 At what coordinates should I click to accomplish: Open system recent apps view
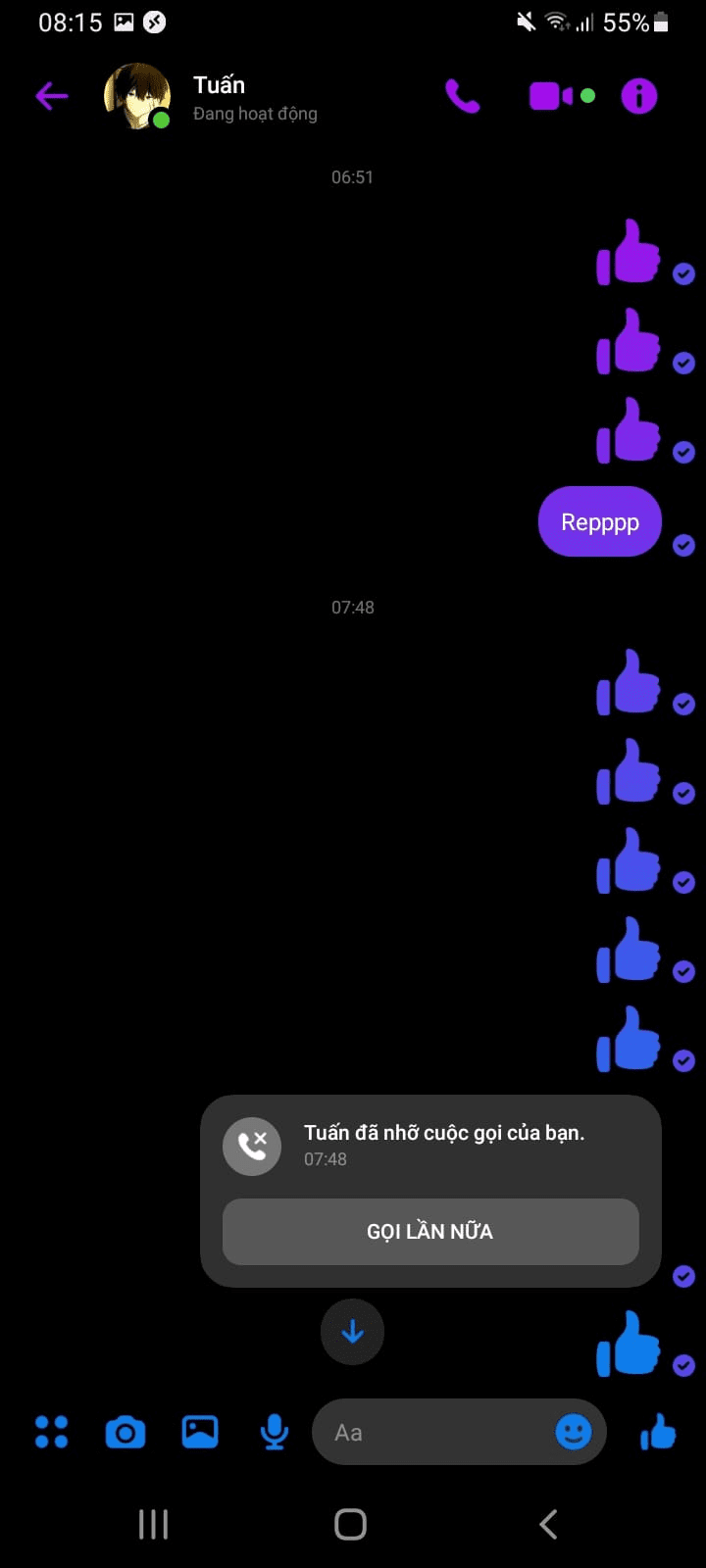pyautogui.click(x=153, y=1524)
